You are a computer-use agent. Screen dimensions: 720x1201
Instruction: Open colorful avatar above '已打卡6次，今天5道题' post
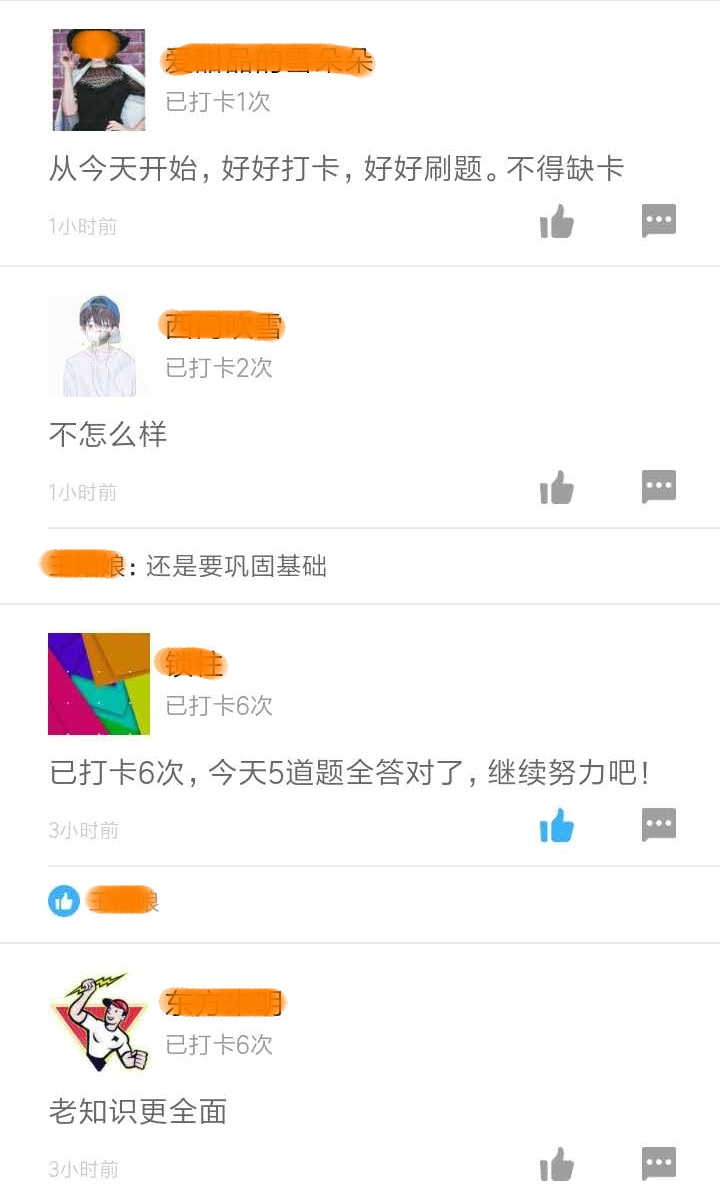point(99,684)
